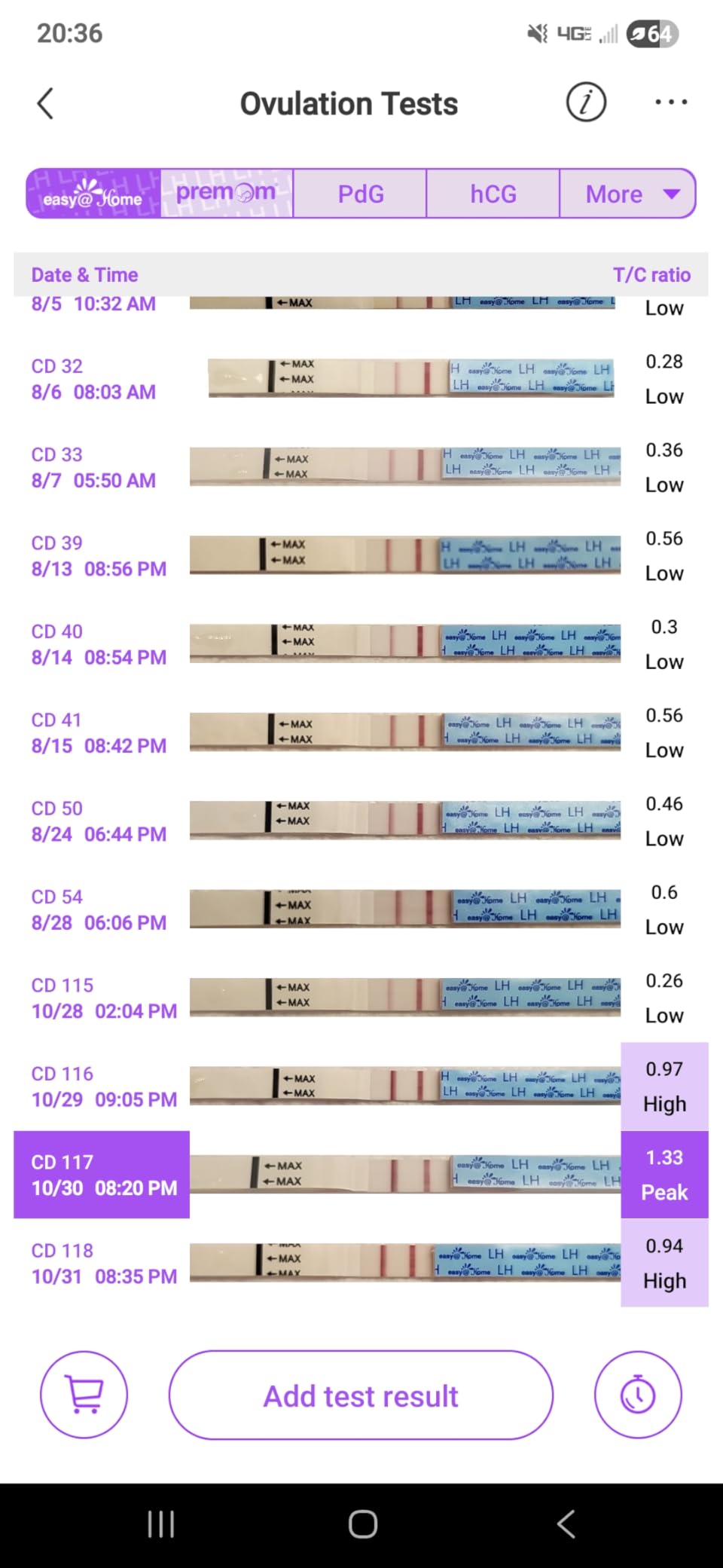This screenshot has width=723, height=1568.
Task: Open the test timer with the clock icon
Action: [x=638, y=1395]
